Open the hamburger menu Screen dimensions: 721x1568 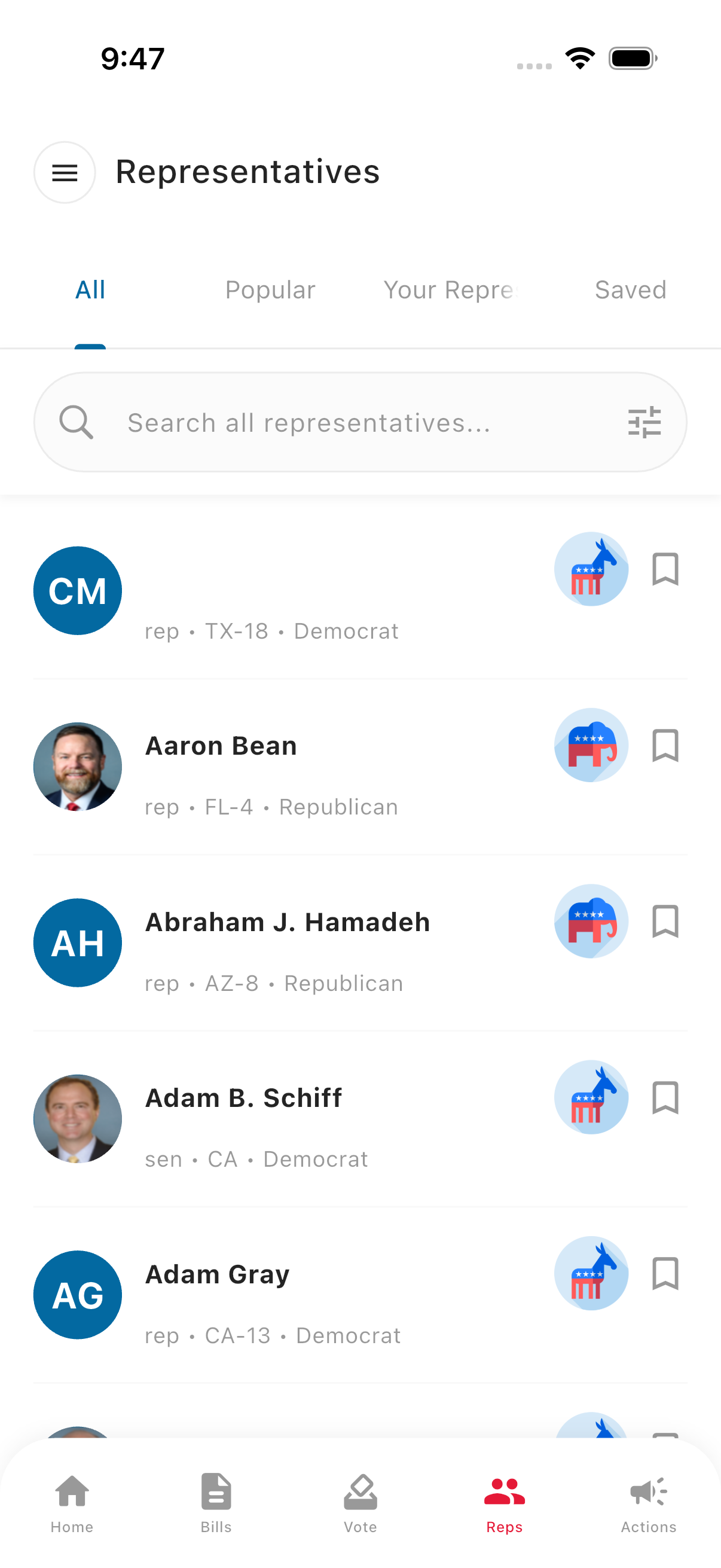65,172
